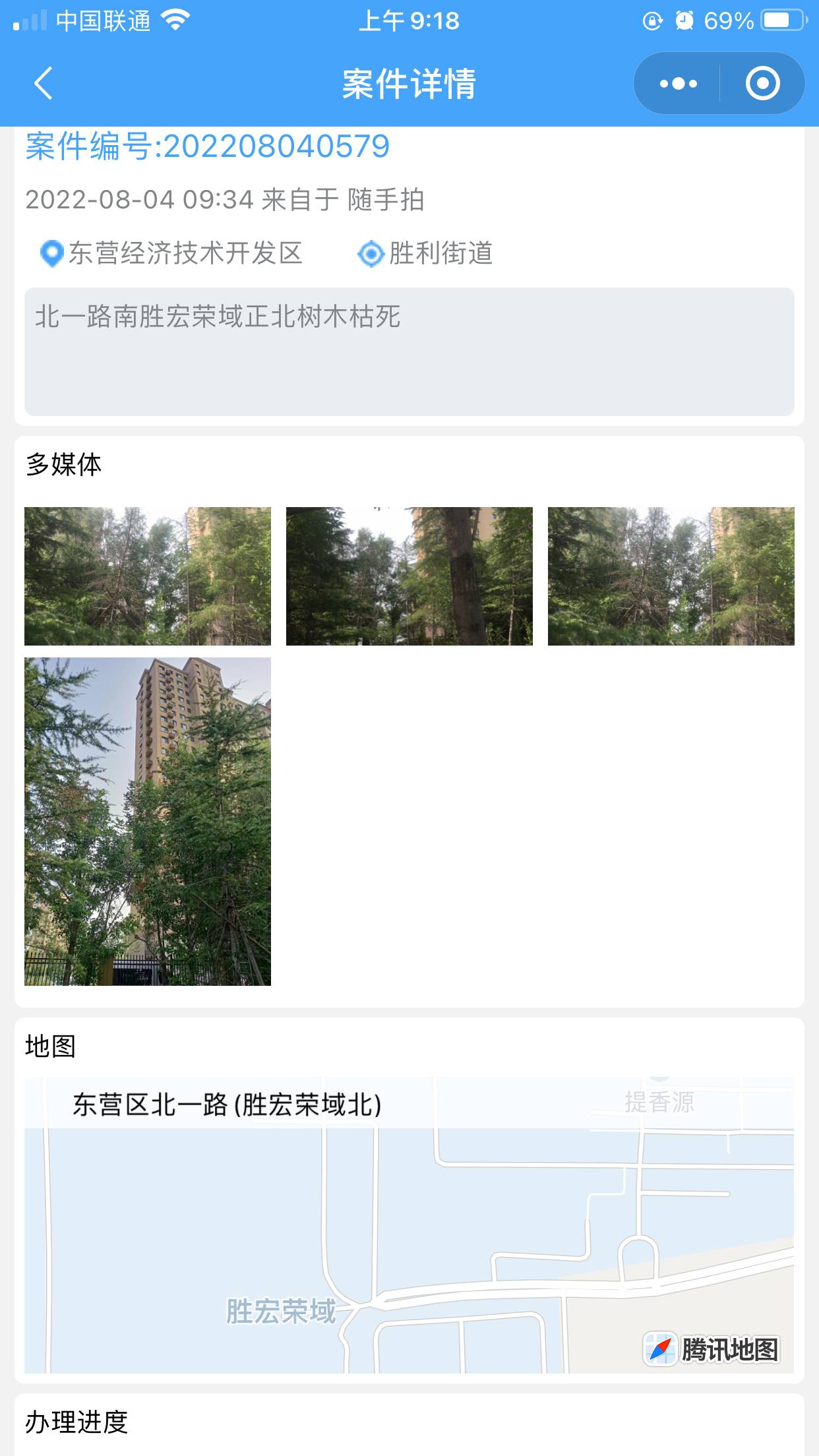Open the map showing 东营区北一路
Viewport: 819px width, 1456px height.
[409, 1225]
